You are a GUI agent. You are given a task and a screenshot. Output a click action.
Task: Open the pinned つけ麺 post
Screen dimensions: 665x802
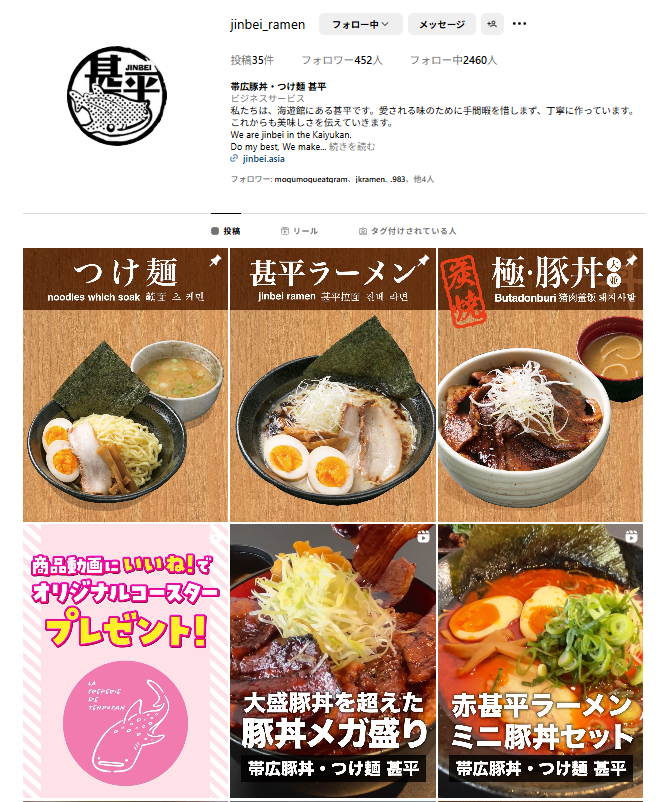(x=126, y=384)
